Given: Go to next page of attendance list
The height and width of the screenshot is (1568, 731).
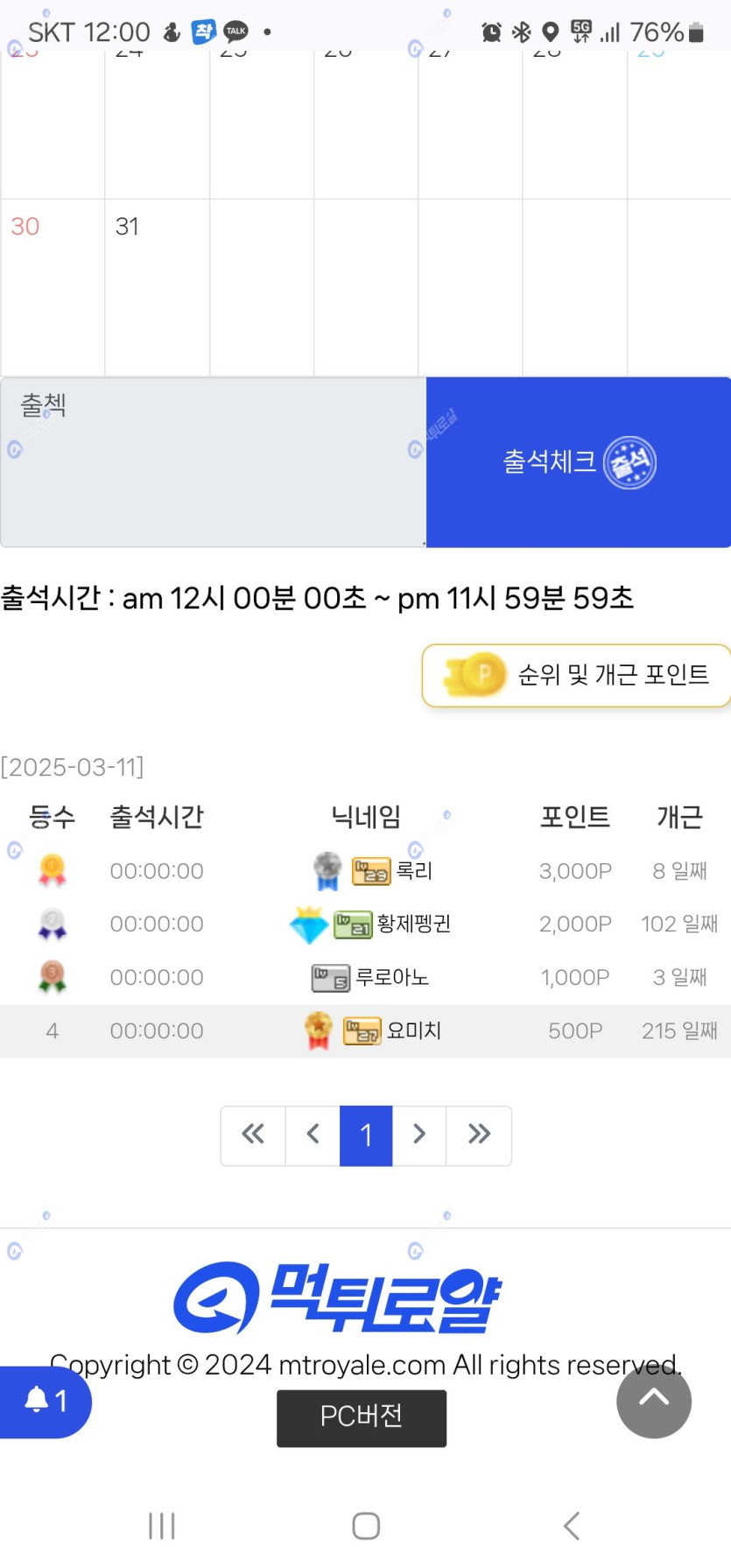Looking at the screenshot, I should click(x=419, y=1136).
